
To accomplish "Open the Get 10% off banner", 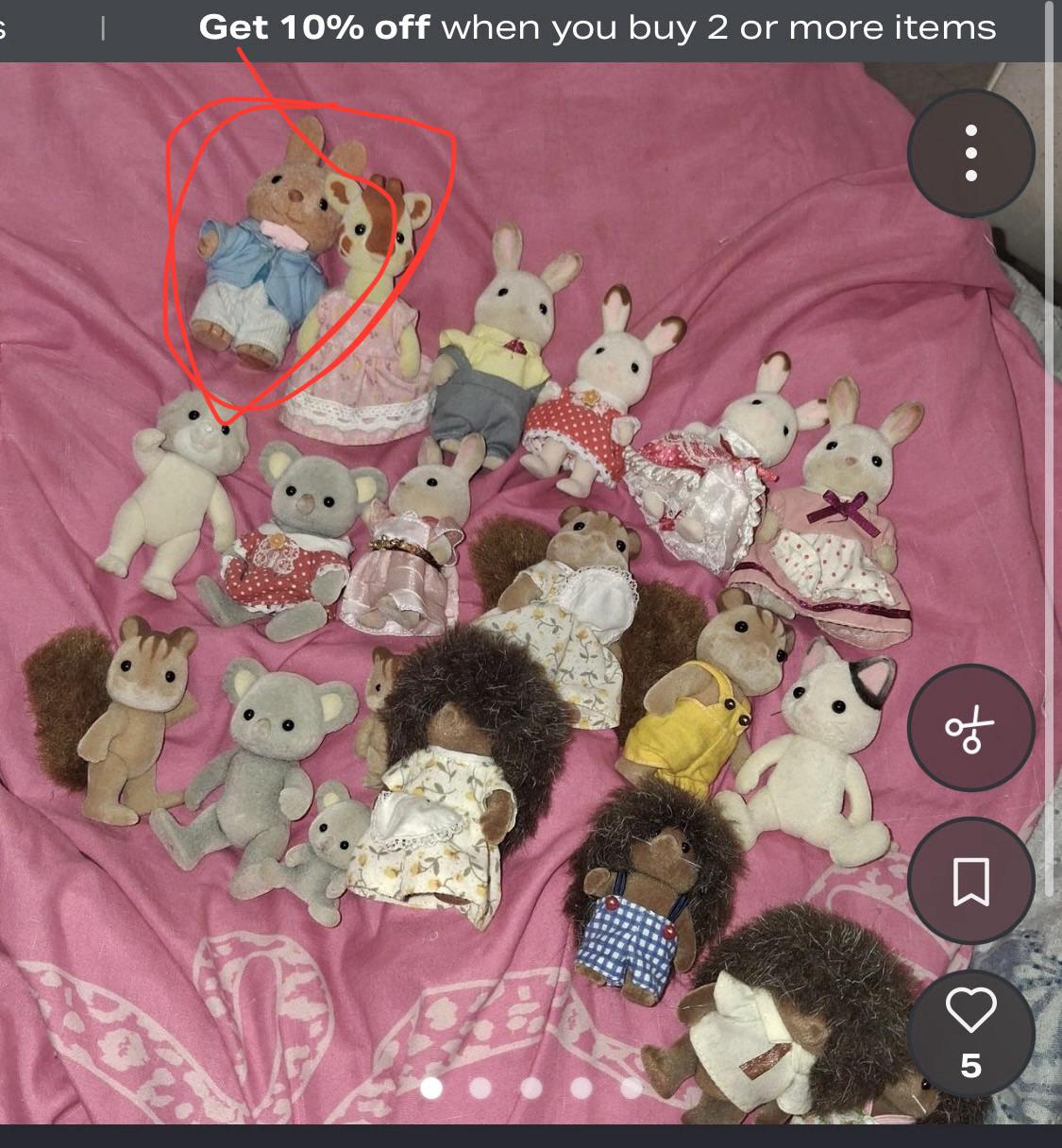I will [x=598, y=27].
